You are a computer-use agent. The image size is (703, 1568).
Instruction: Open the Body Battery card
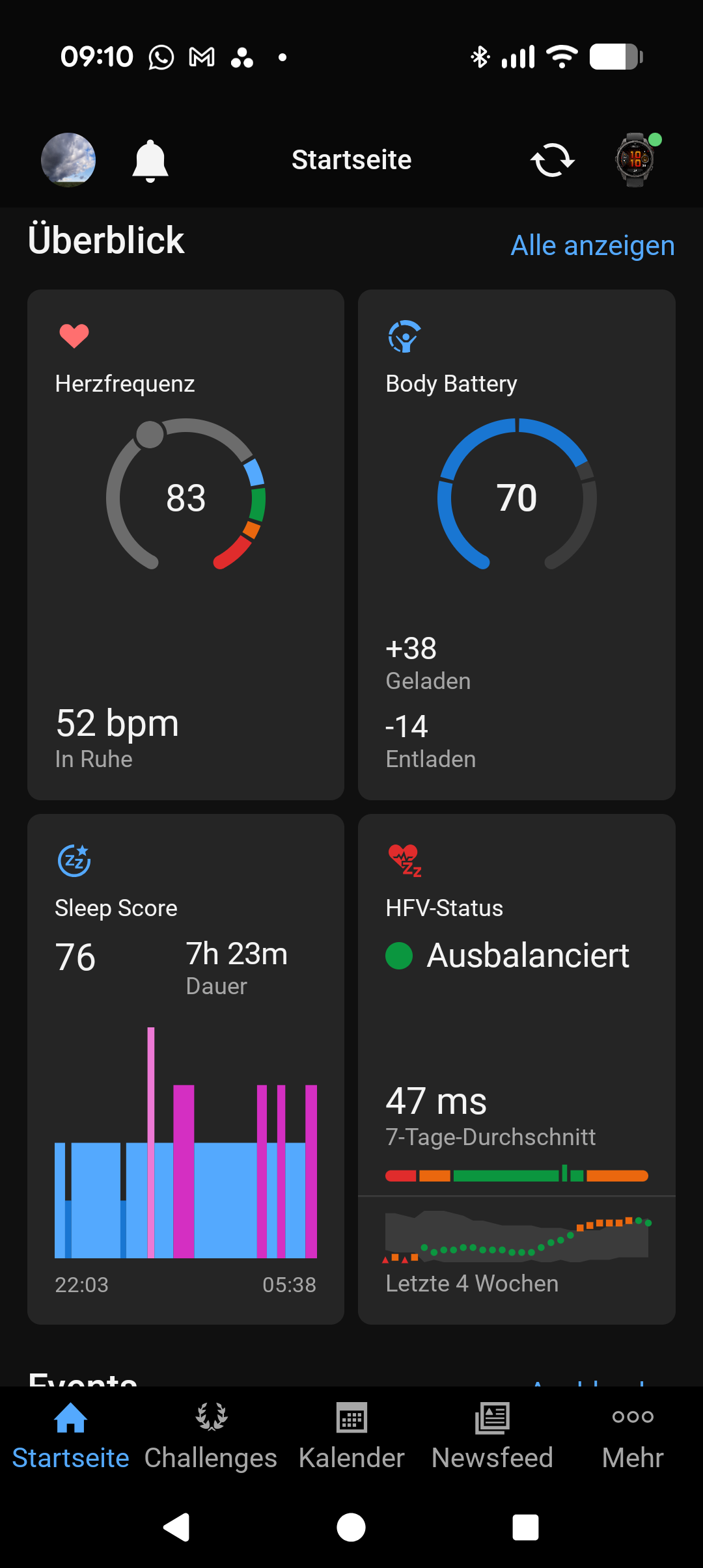click(x=516, y=545)
